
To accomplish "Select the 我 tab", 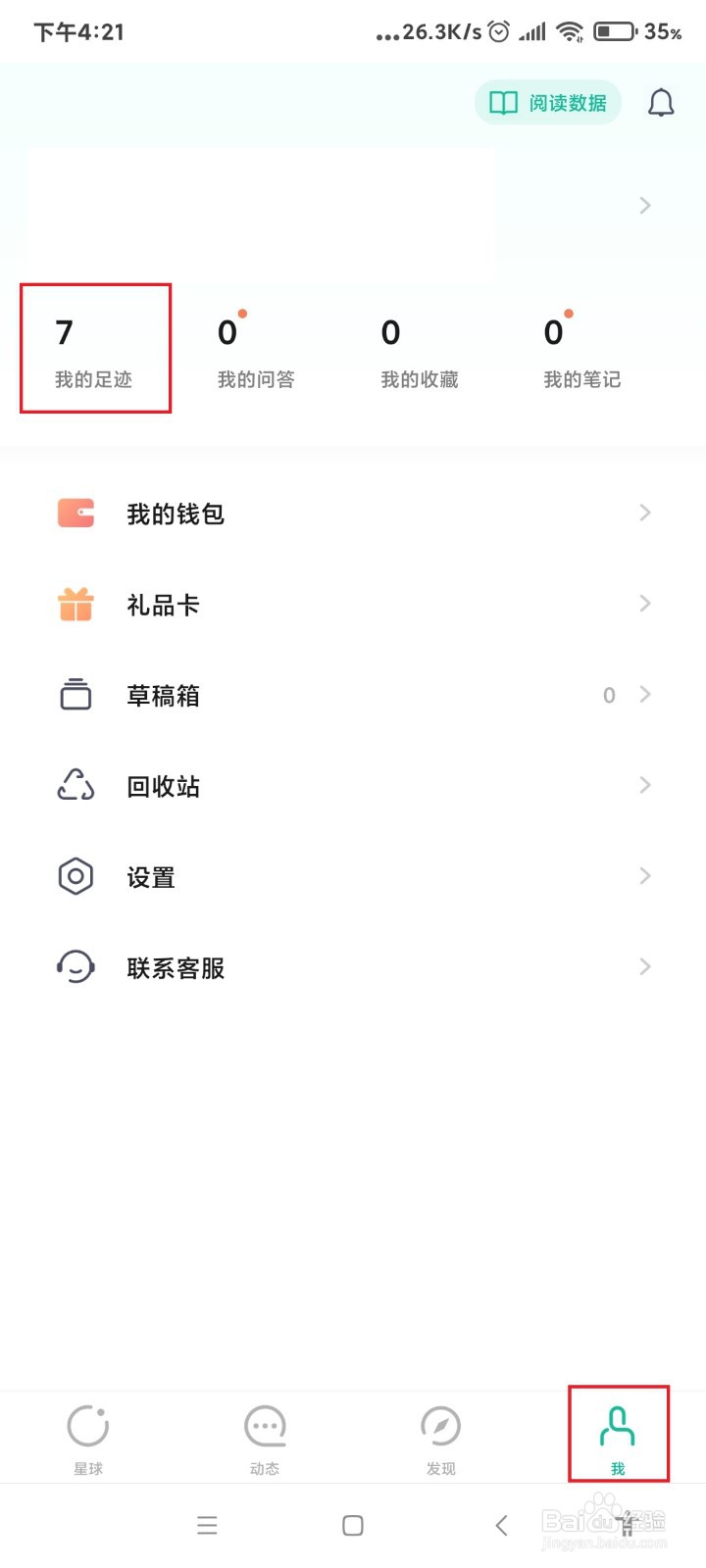I will [618, 1438].
